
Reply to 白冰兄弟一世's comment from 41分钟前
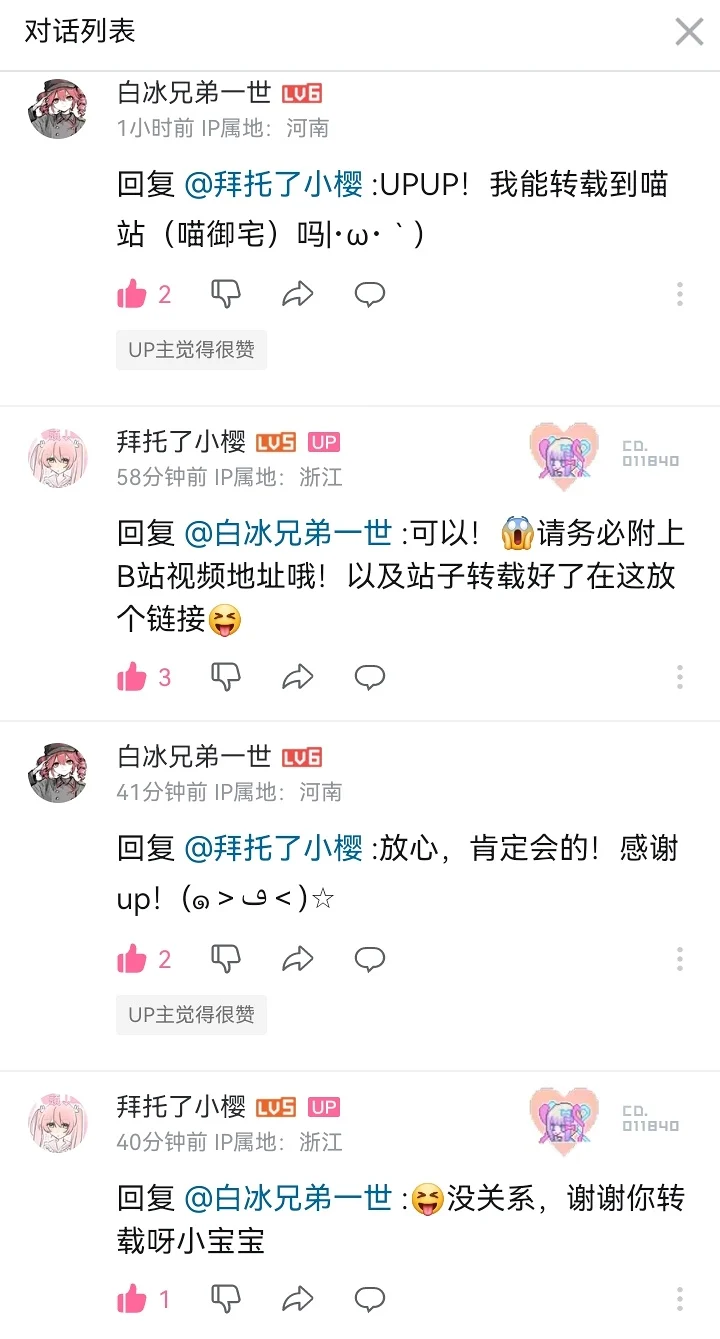click(370, 960)
